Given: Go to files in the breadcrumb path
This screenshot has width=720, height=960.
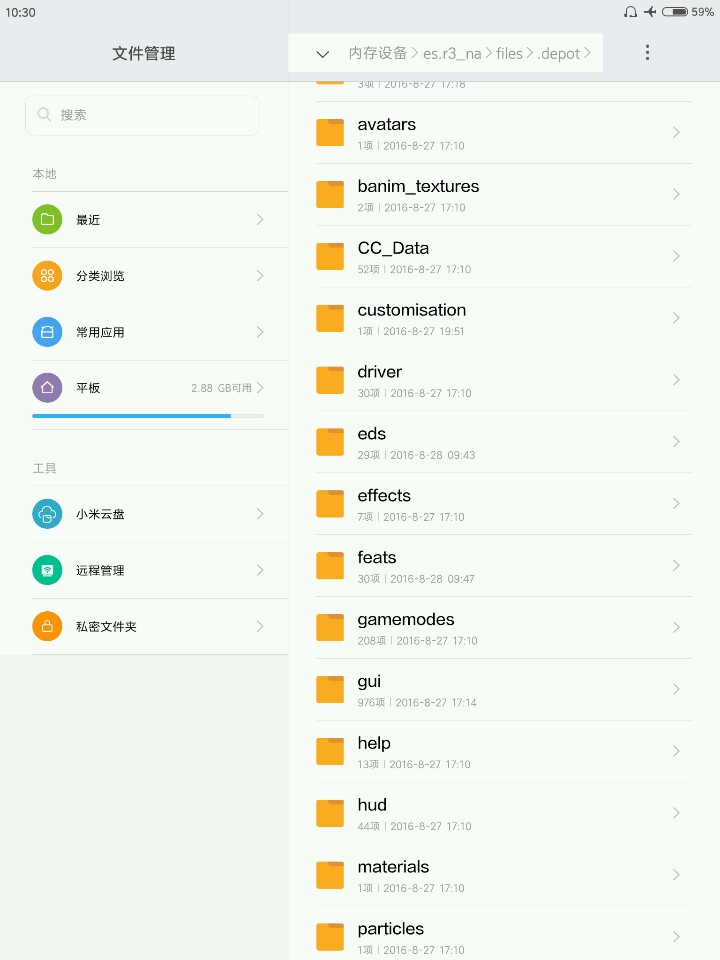Looking at the screenshot, I should click(509, 54).
